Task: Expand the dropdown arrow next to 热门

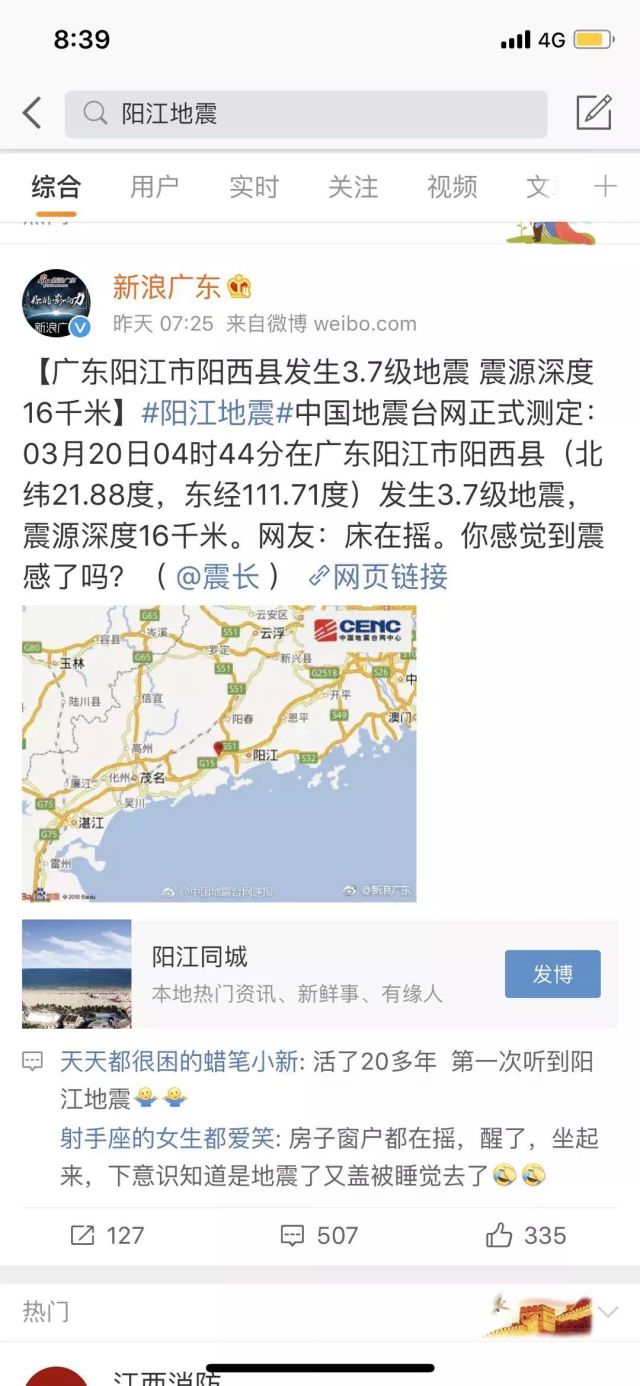Action: pos(608,1311)
